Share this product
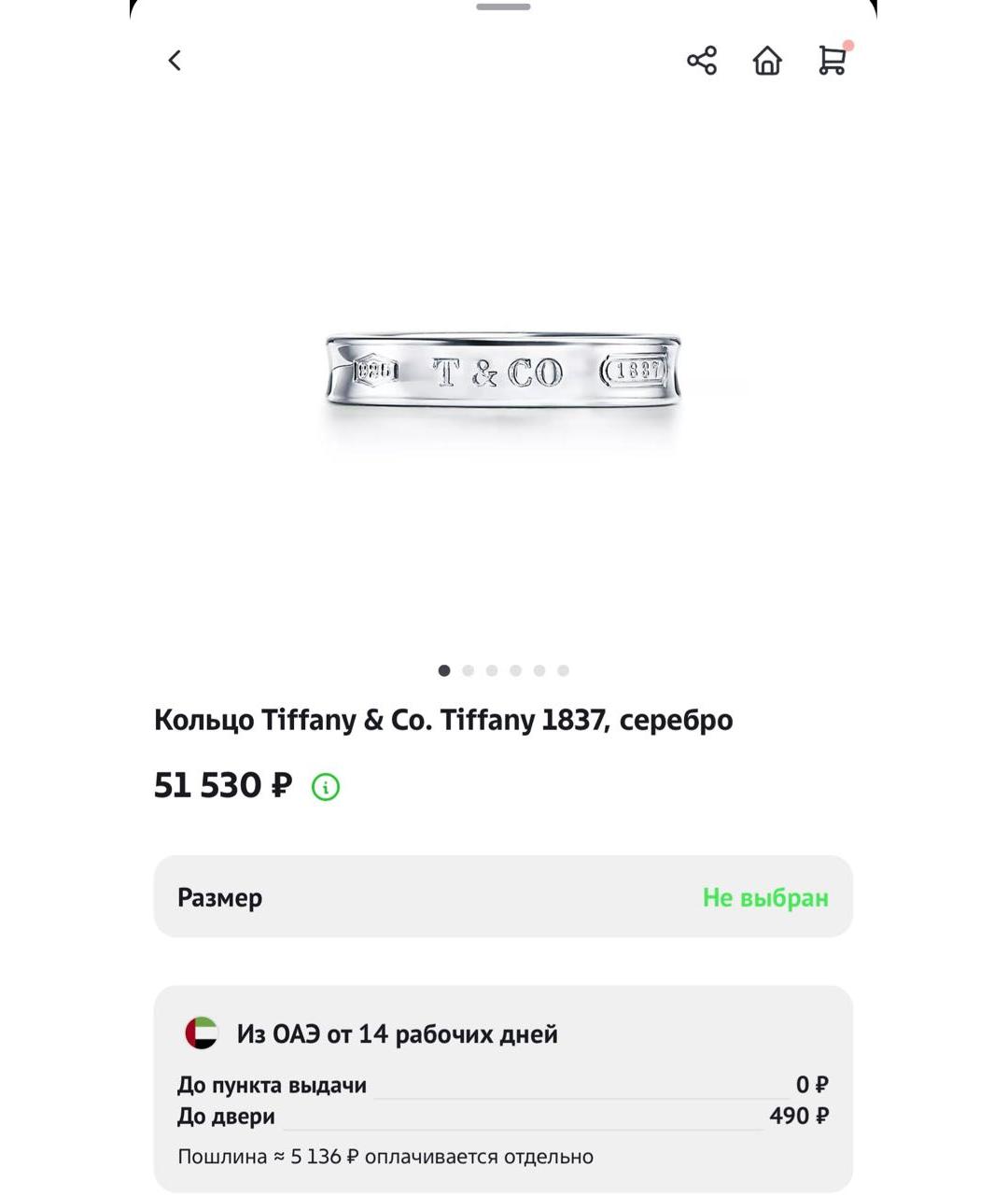 (703, 60)
